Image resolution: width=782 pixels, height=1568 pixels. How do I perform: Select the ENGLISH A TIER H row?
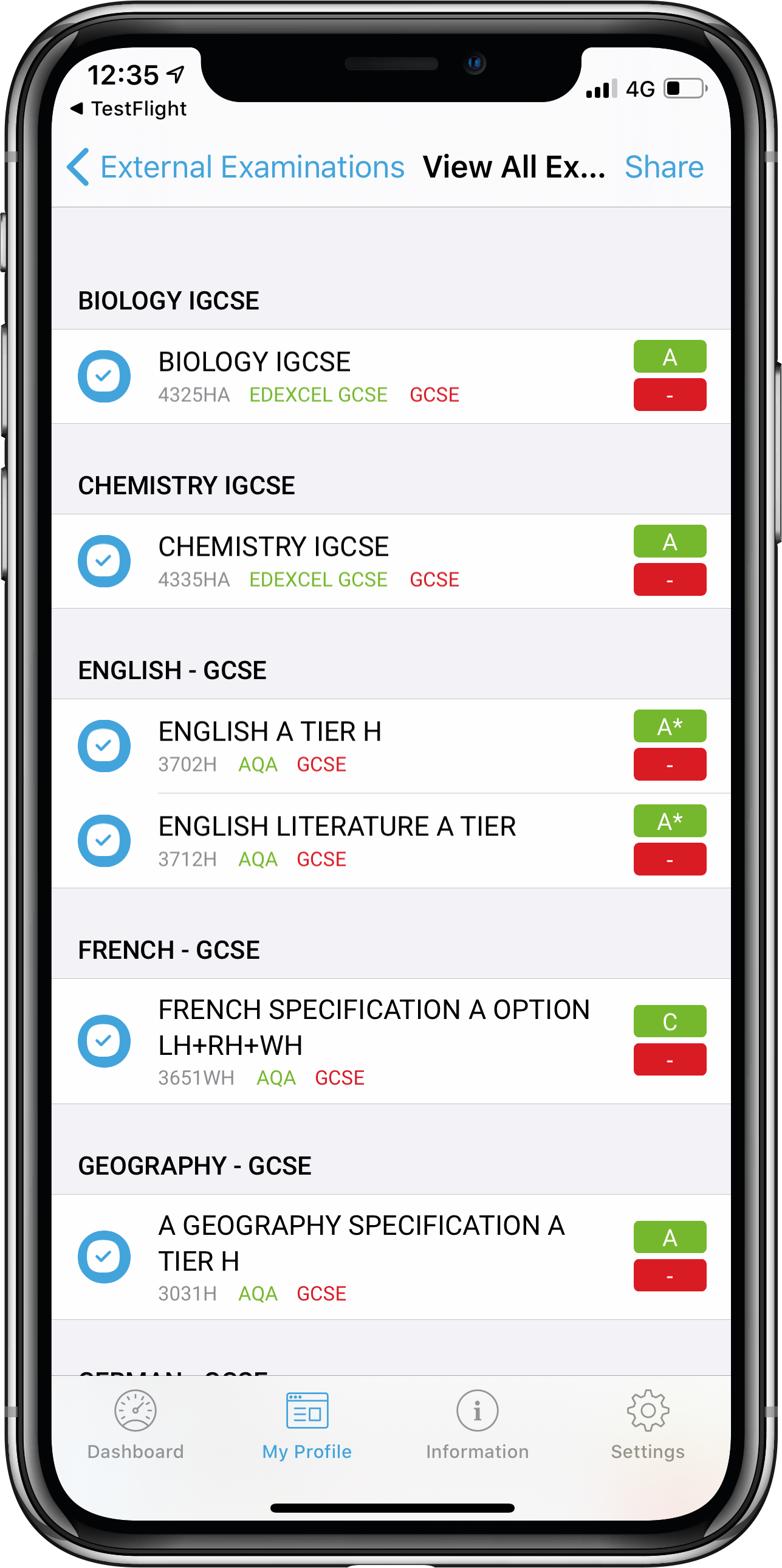coord(391,746)
